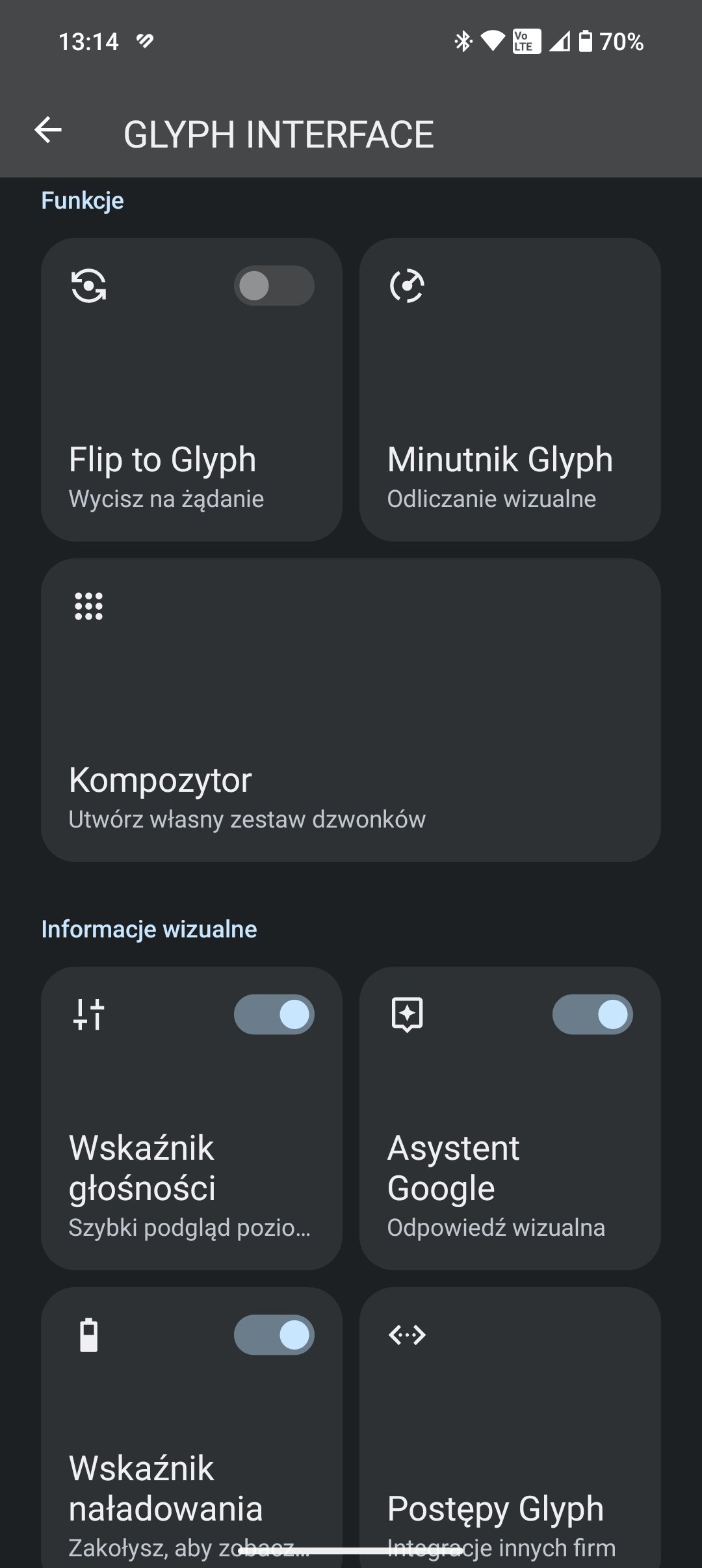Open the Asystent Google card
702x1568 pixels.
point(510,1118)
